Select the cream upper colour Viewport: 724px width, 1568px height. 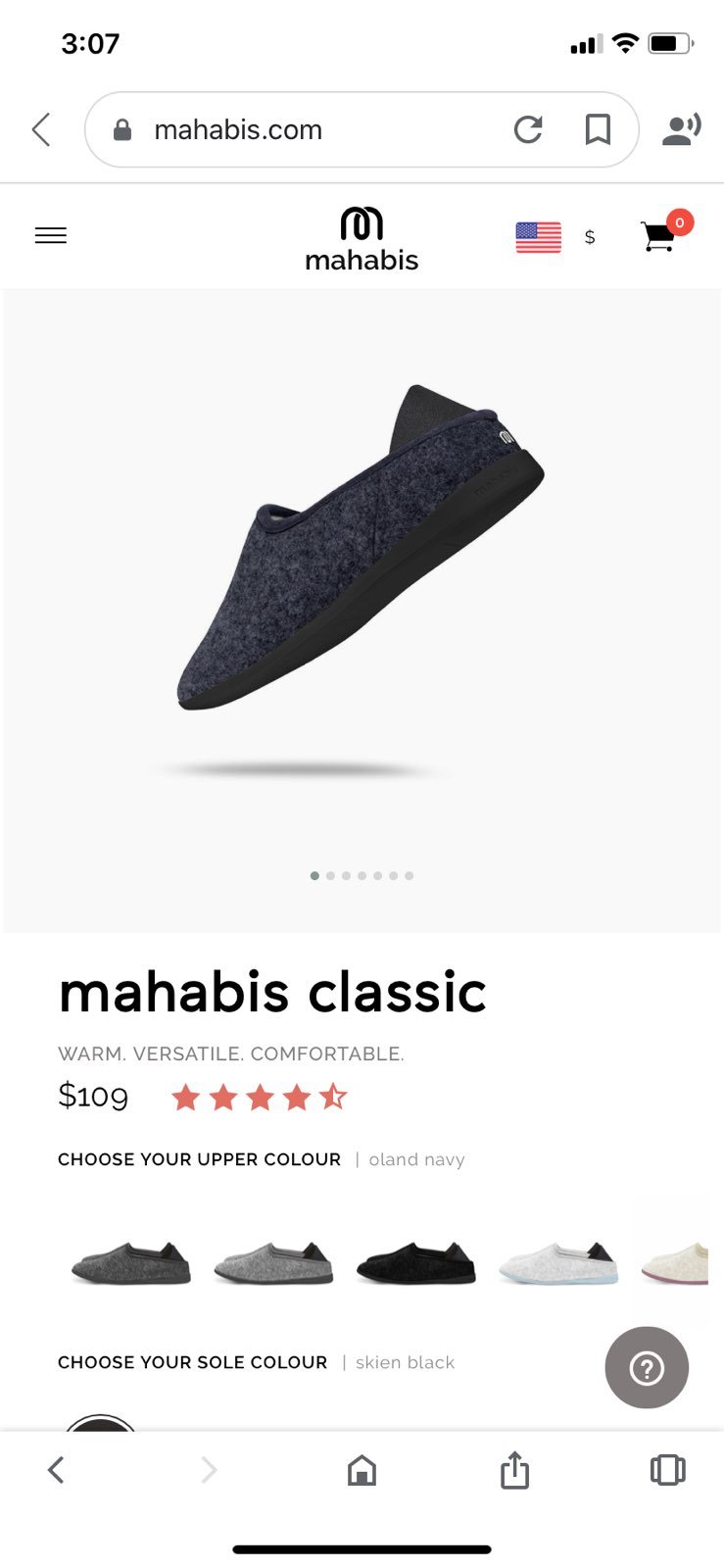[675, 1262]
